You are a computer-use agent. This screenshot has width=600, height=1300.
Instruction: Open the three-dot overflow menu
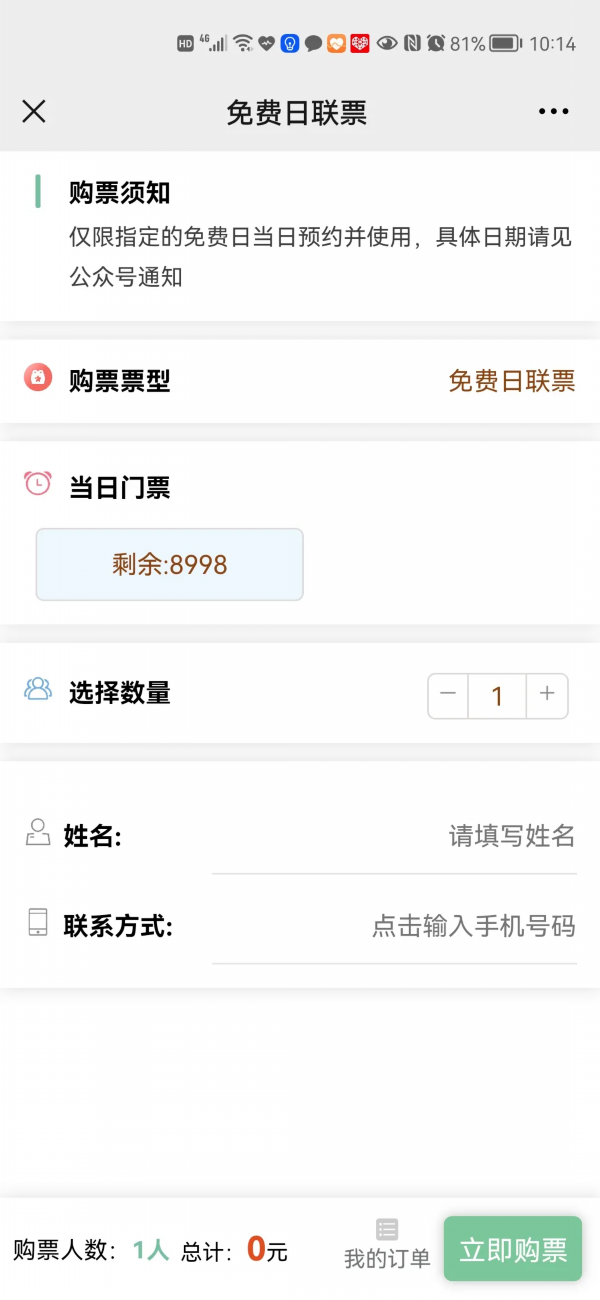(553, 112)
